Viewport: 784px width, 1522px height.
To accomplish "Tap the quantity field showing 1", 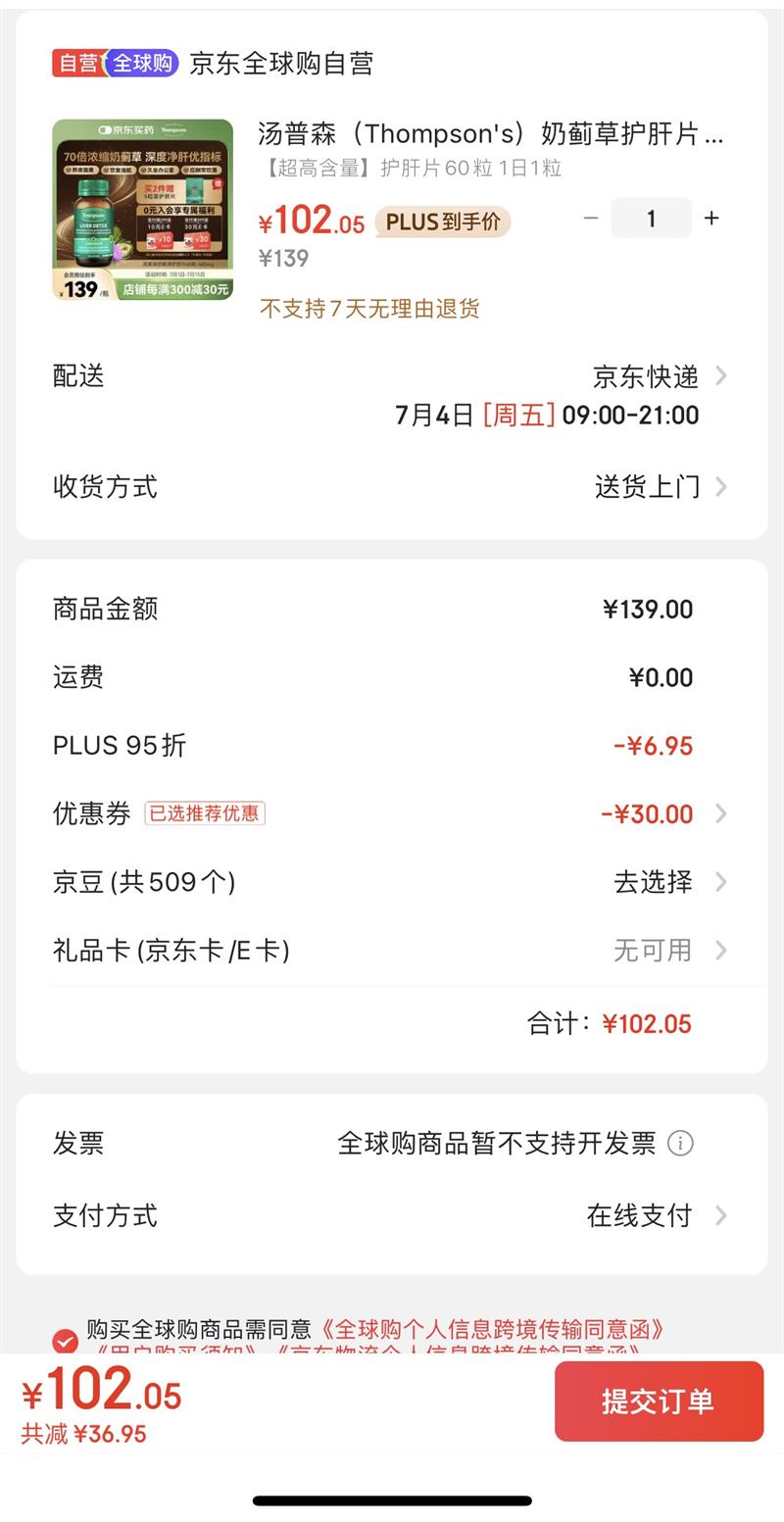I will (651, 219).
